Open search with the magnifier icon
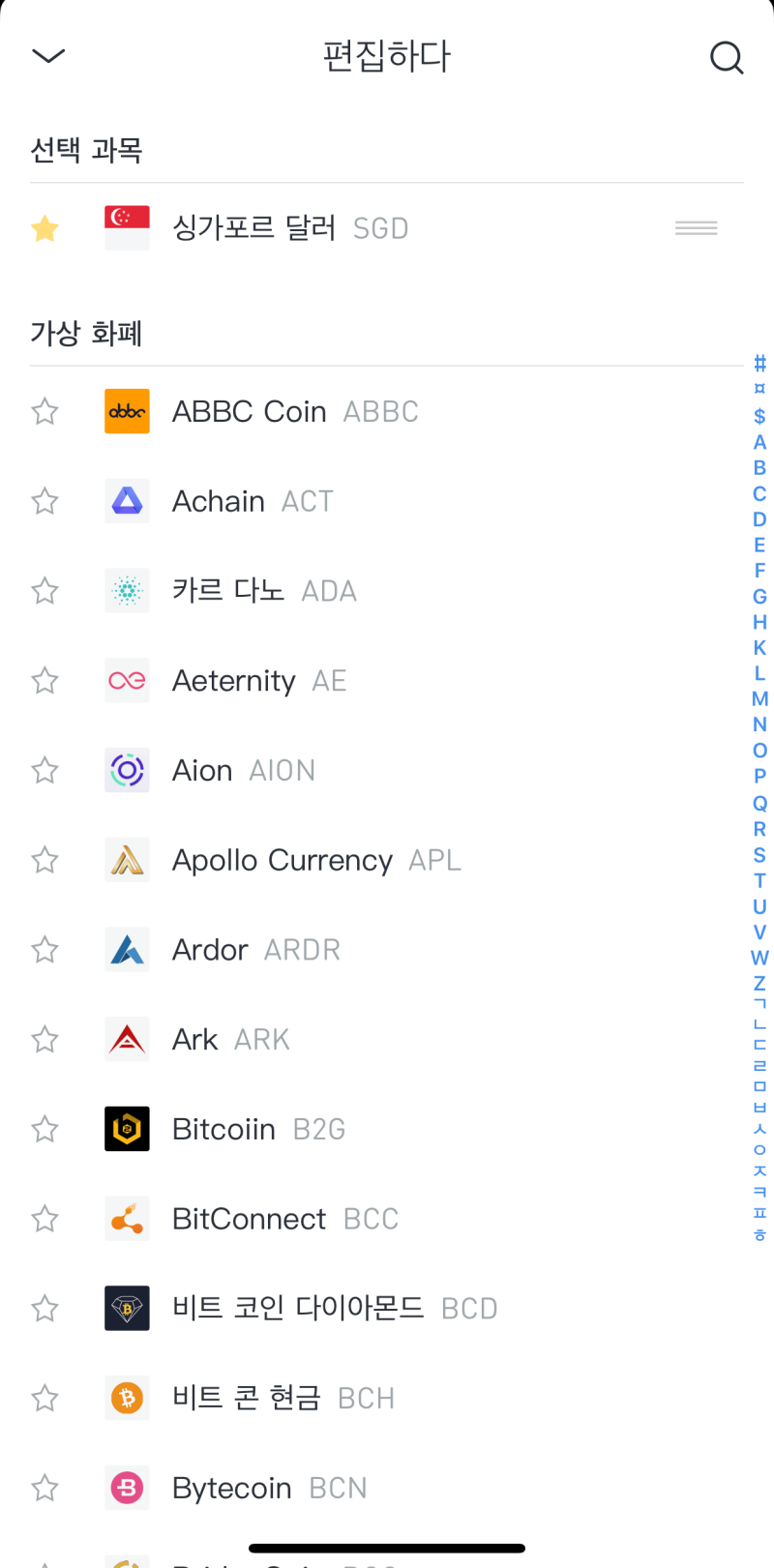 727,57
